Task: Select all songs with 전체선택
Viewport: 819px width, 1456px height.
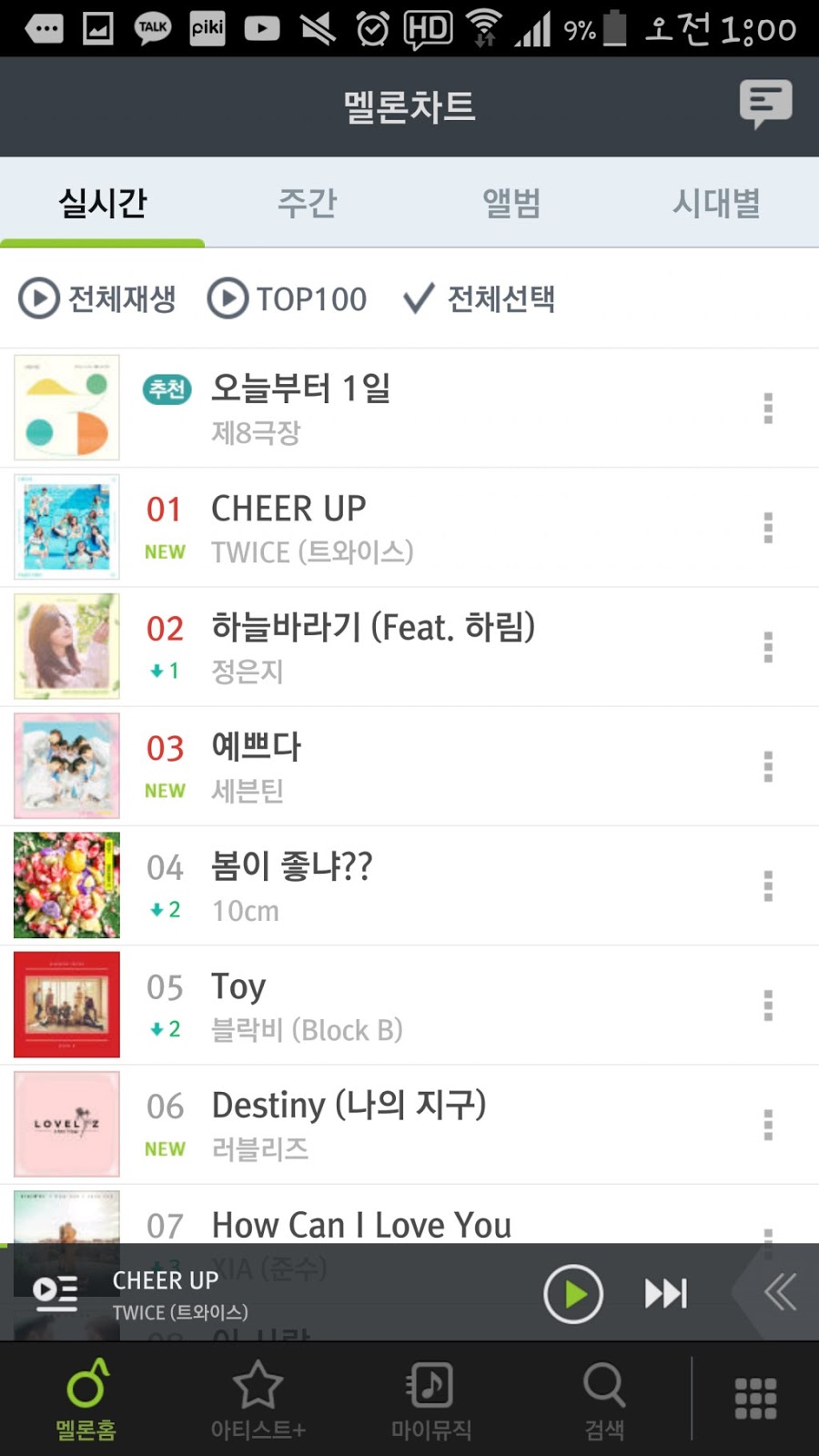Action: pos(480,298)
